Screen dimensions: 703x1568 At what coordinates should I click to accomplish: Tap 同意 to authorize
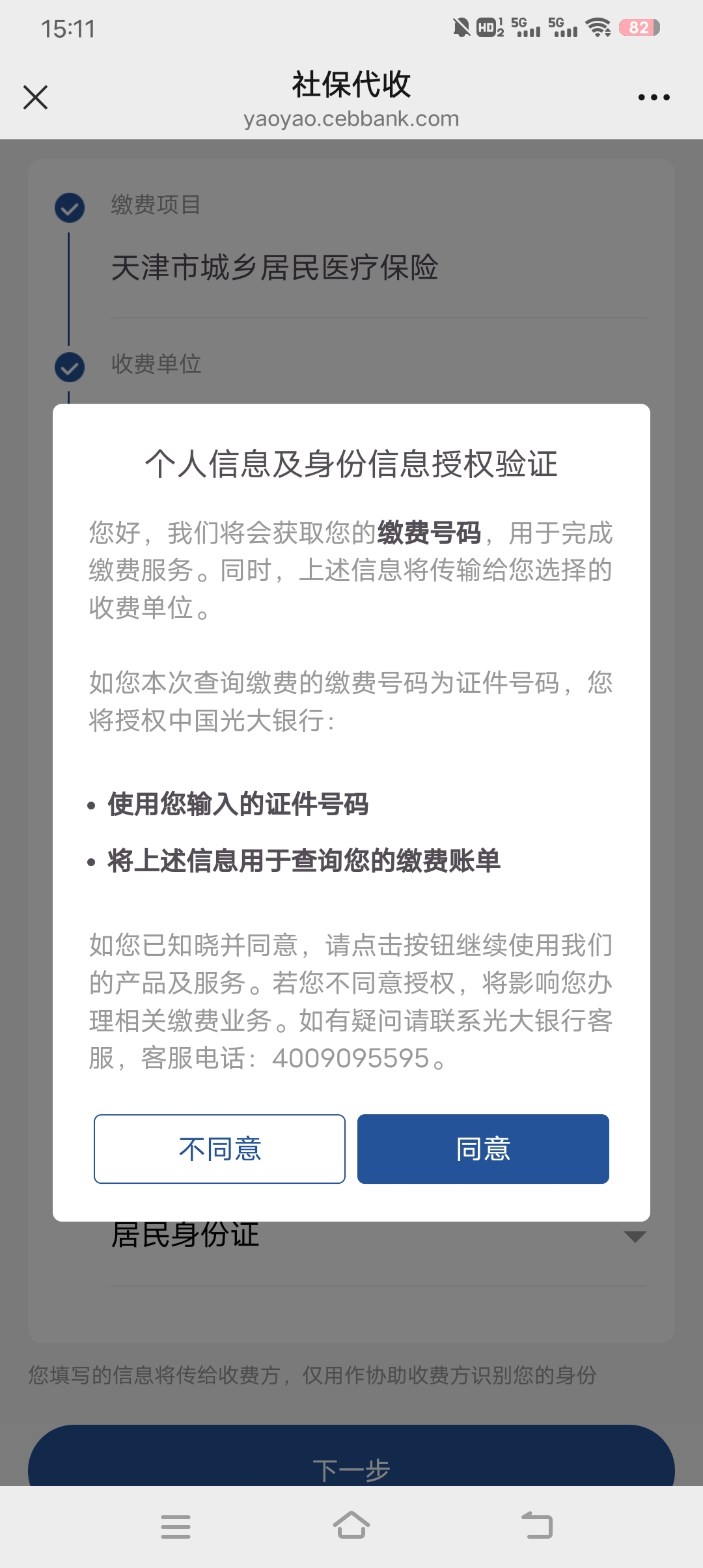pos(483,1149)
